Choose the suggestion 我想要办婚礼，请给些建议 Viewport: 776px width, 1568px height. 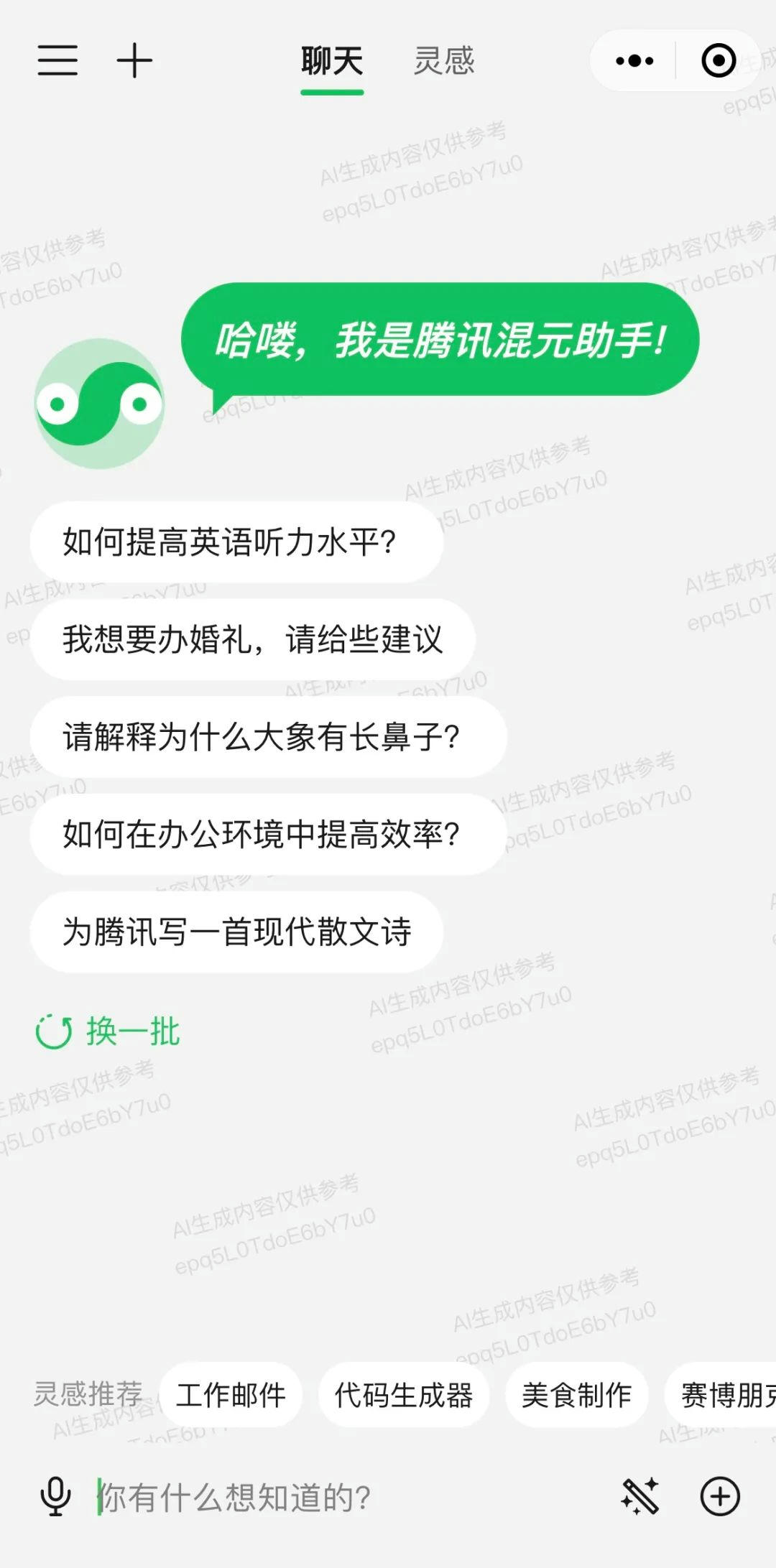click(x=252, y=639)
